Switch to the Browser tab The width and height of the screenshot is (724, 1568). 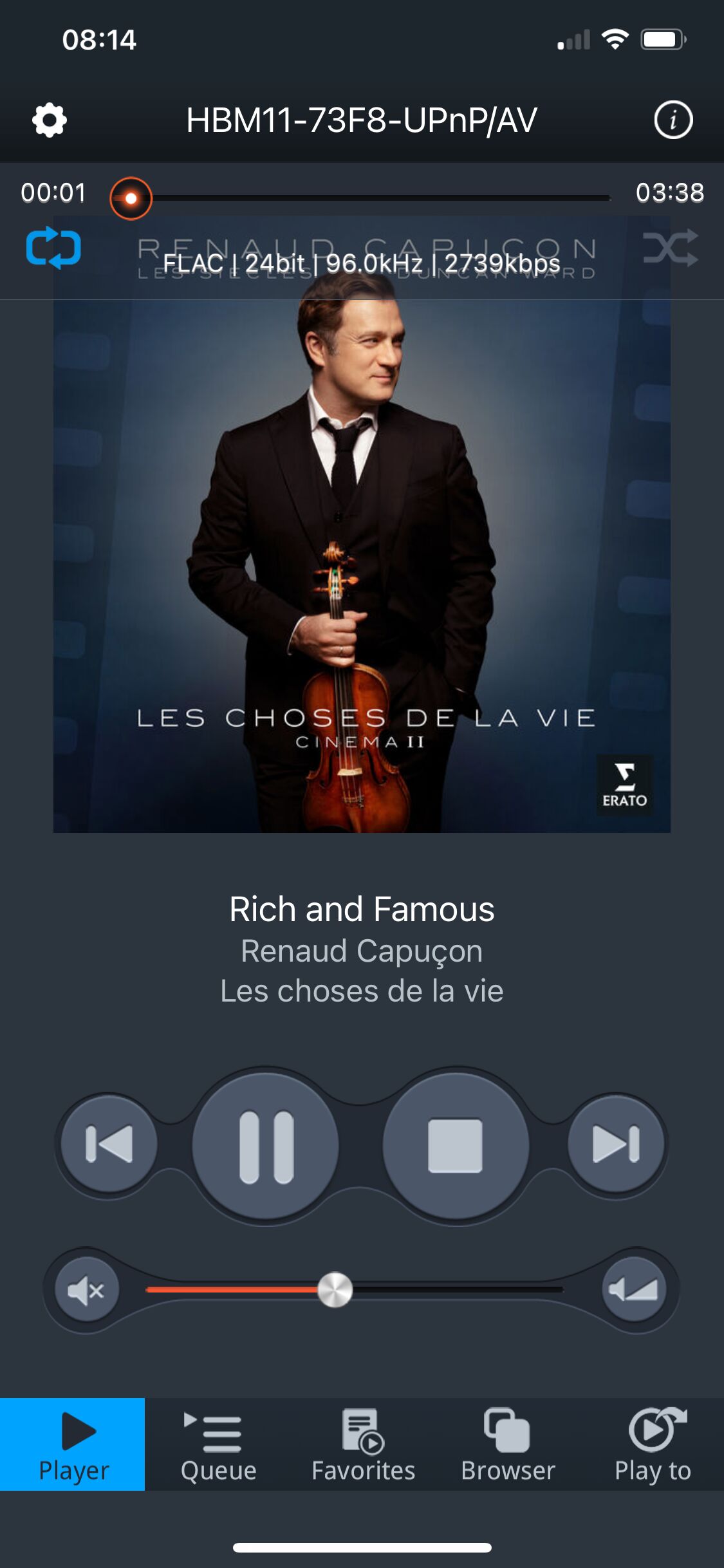tap(508, 1444)
